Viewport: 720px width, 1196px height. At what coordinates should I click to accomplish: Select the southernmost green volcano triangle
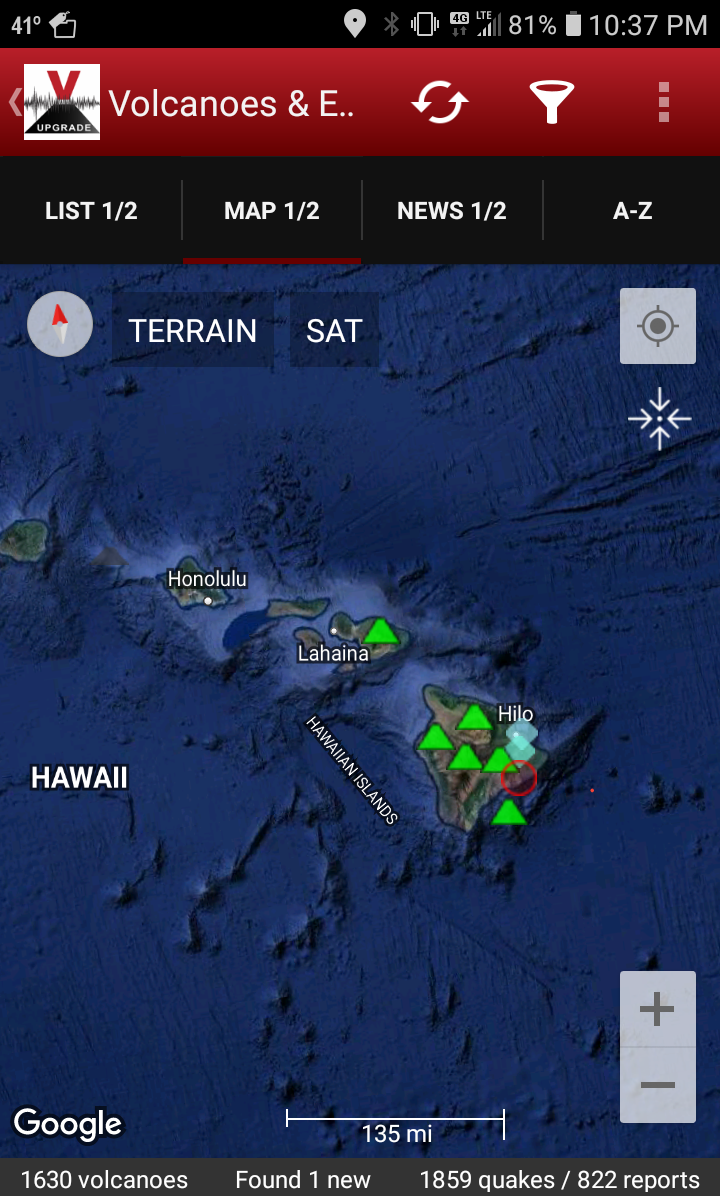click(x=509, y=812)
